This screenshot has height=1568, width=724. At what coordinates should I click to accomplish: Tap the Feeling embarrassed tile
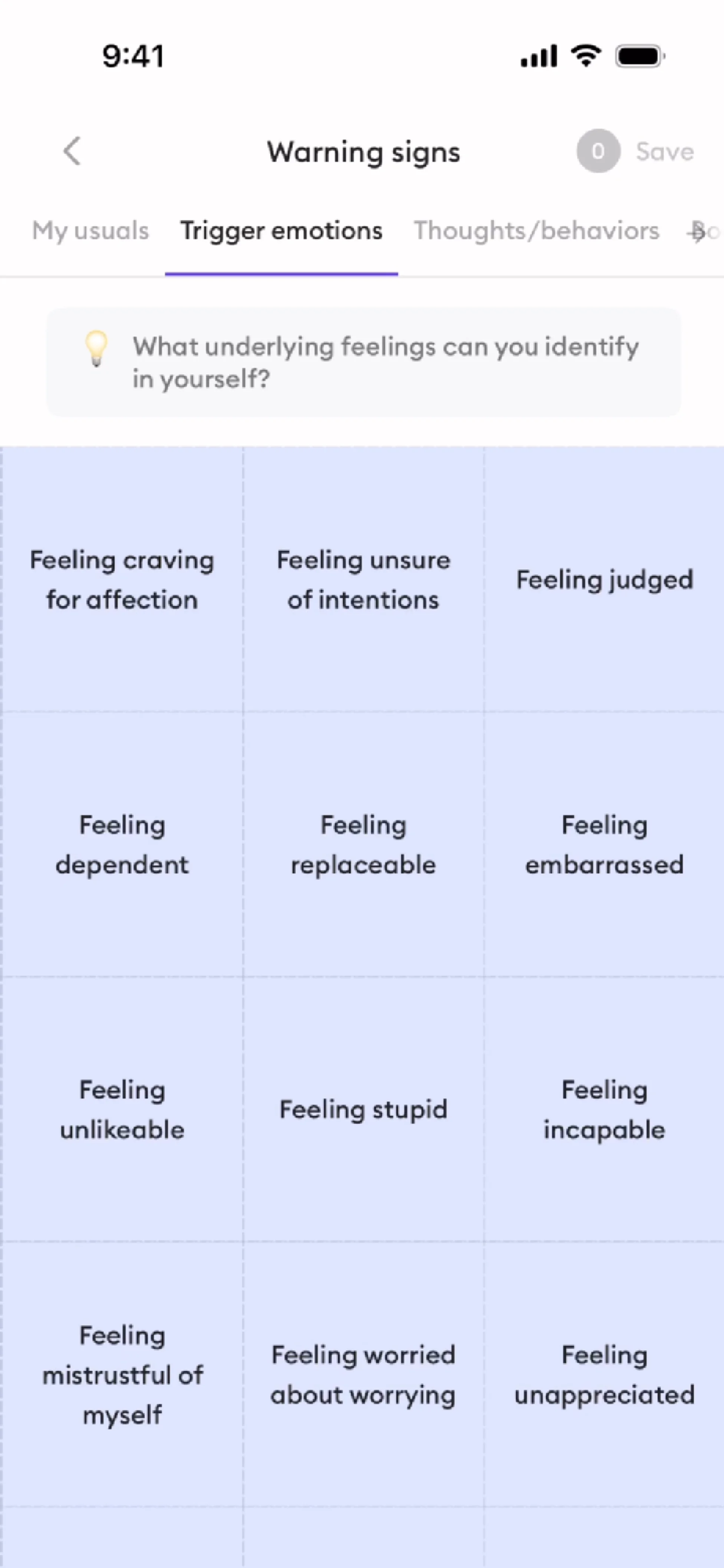(x=604, y=844)
